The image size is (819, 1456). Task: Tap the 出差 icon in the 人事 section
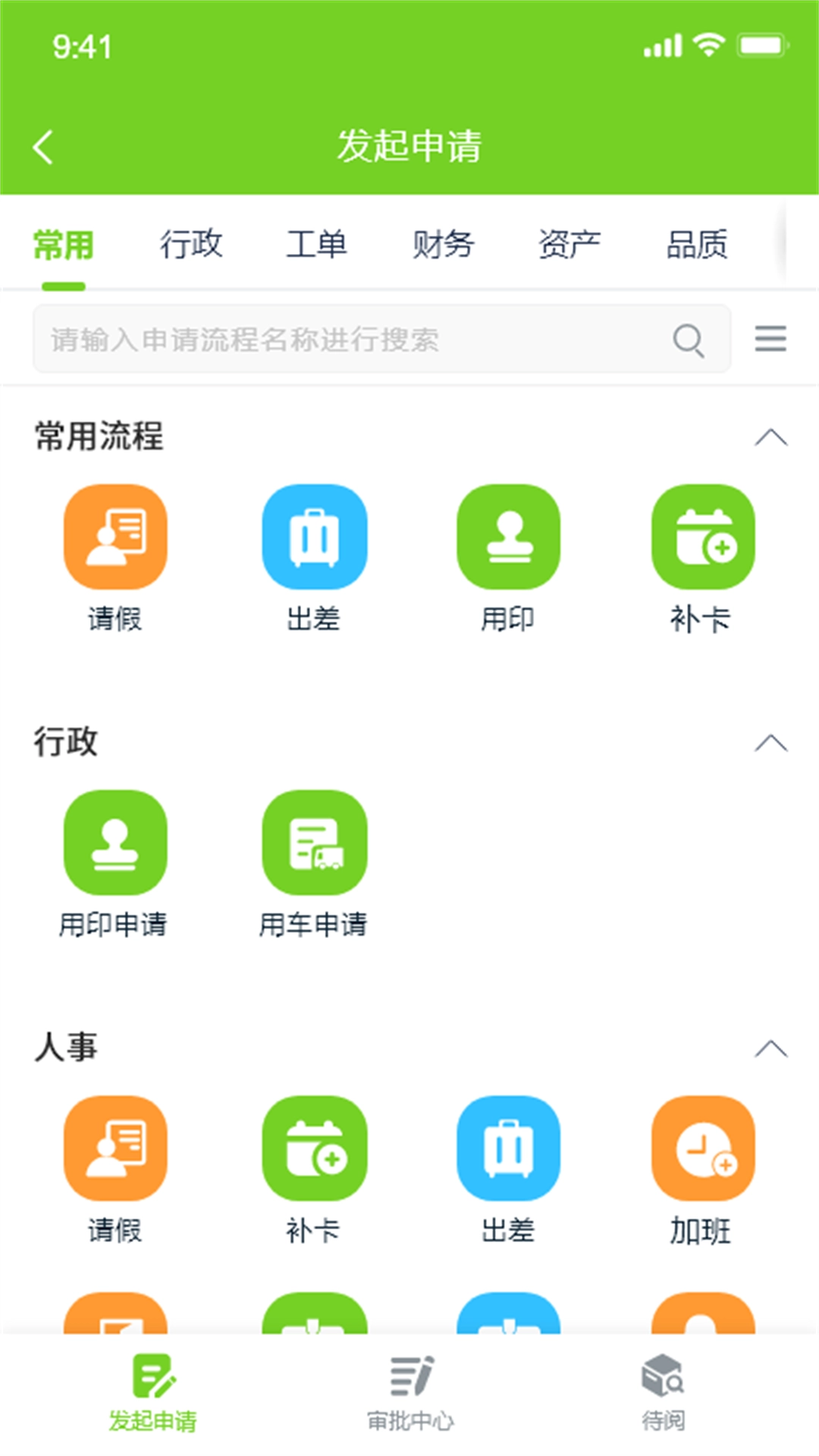click(x=509, y=1147)
